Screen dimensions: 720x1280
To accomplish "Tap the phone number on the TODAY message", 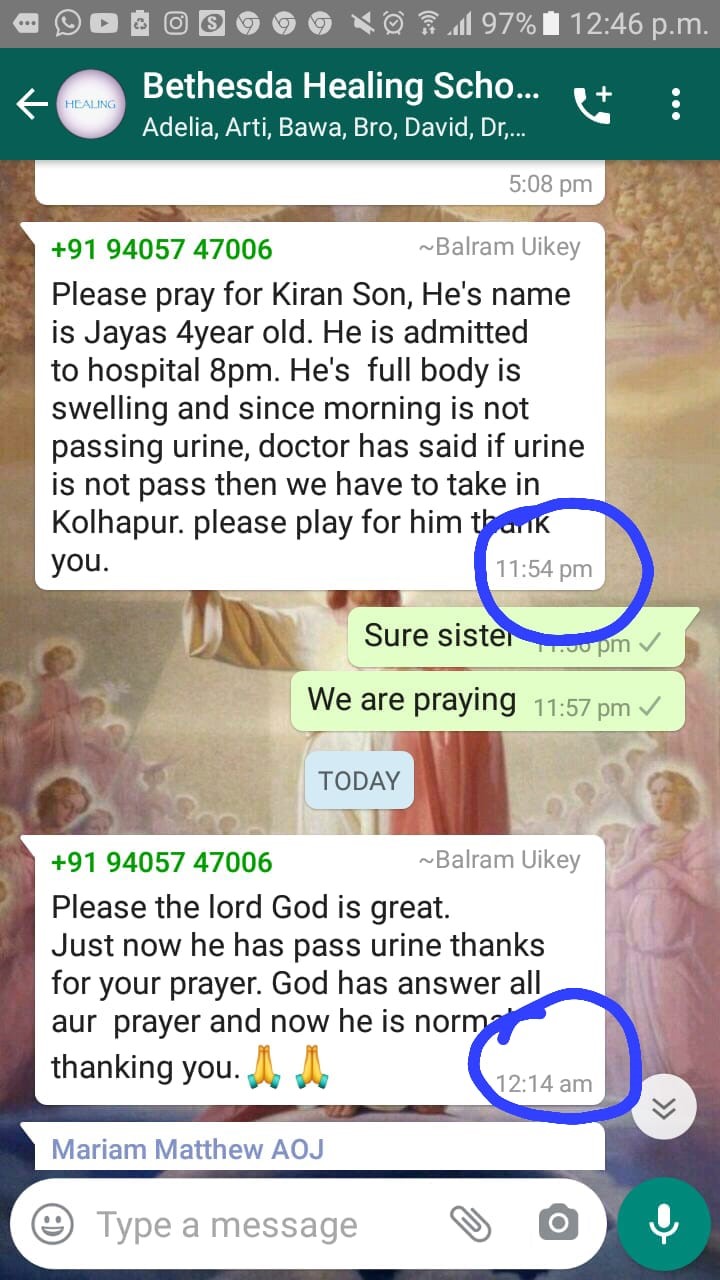I will (162, 861).
